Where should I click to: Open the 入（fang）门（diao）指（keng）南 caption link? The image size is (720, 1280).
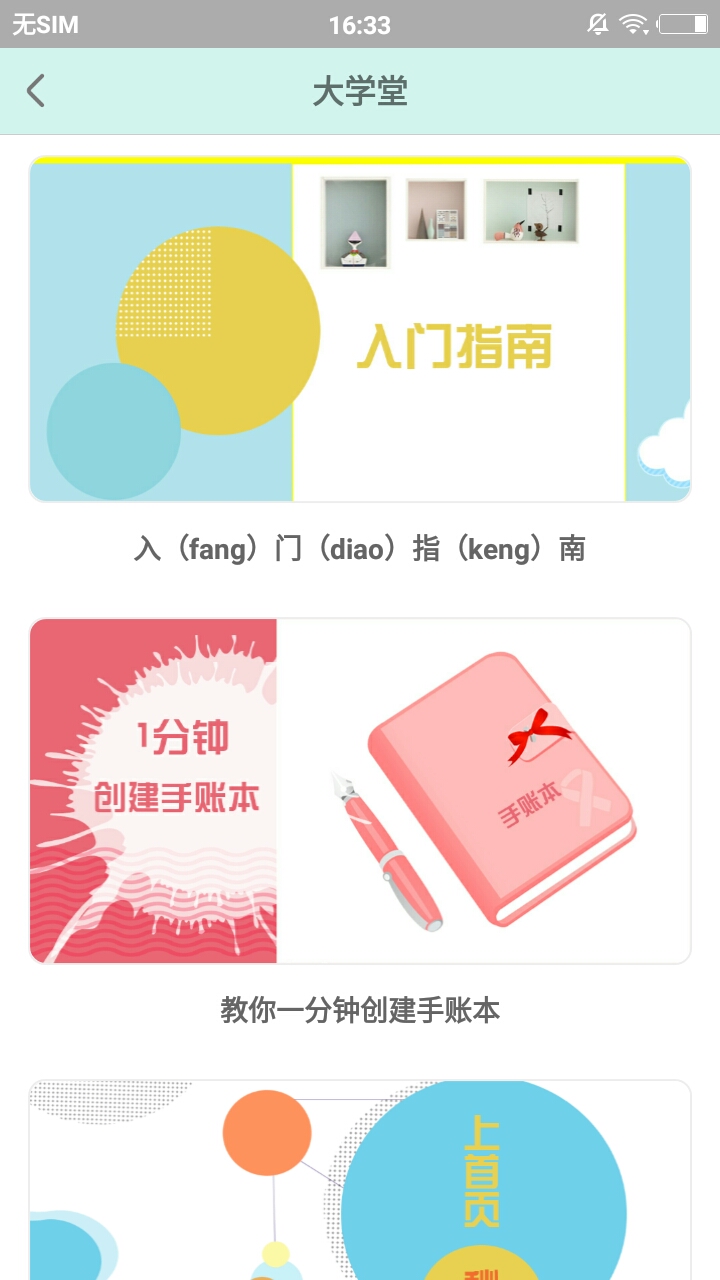(360, 548)
